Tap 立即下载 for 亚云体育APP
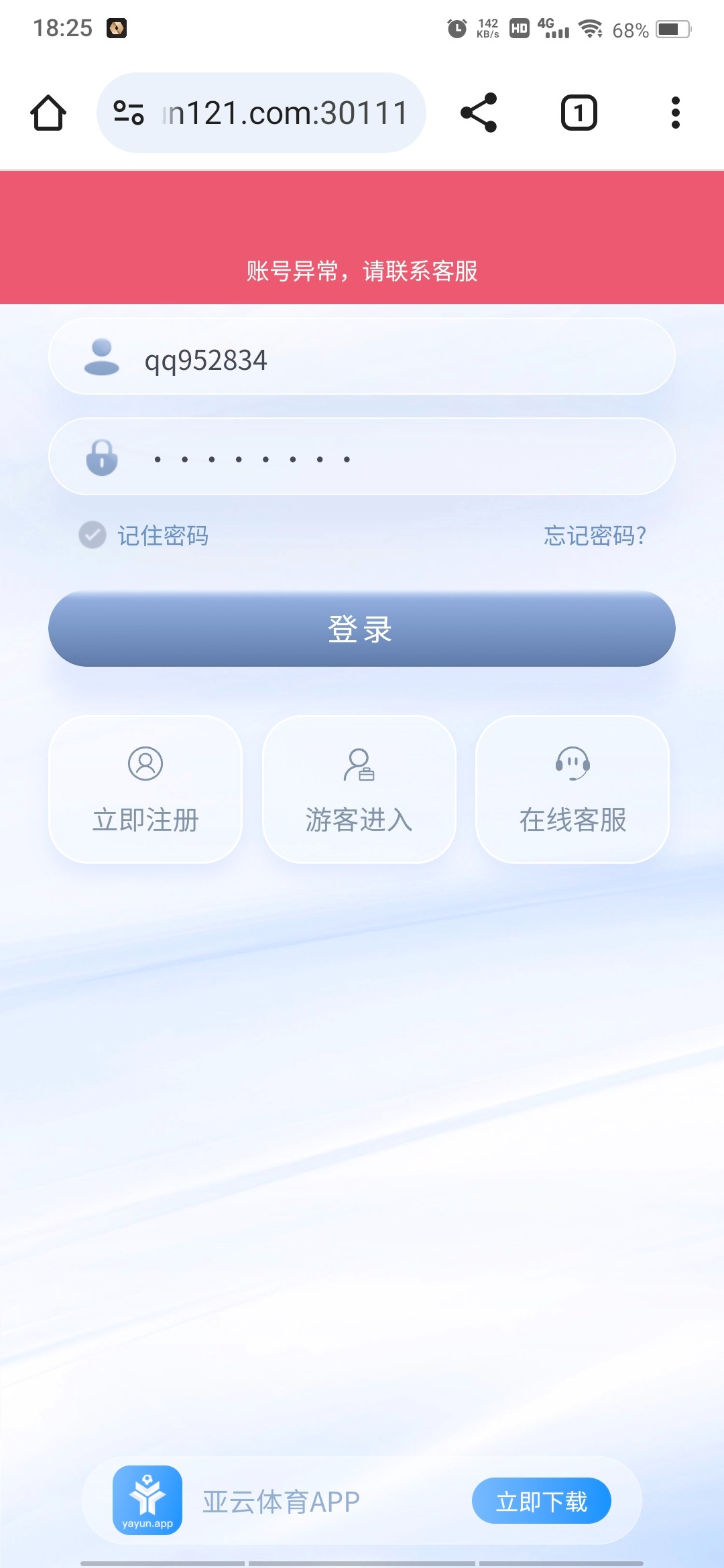 [541, 1501]
